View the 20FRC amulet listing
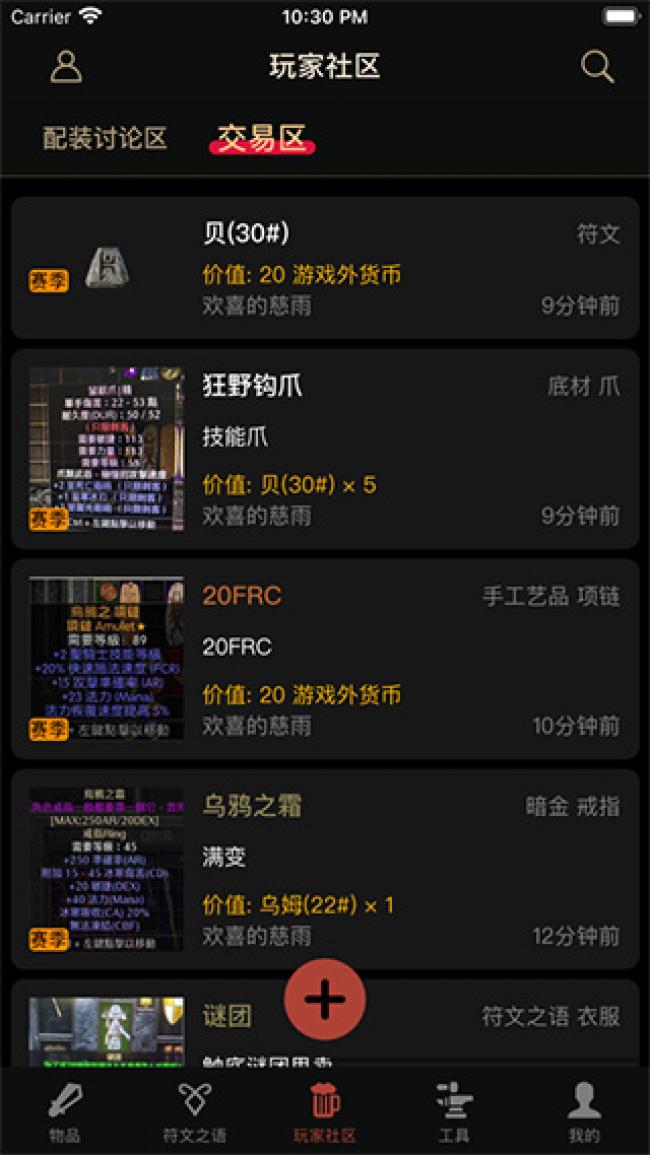The height and width of the screenshot is (1155, 650). coord(325,659)
